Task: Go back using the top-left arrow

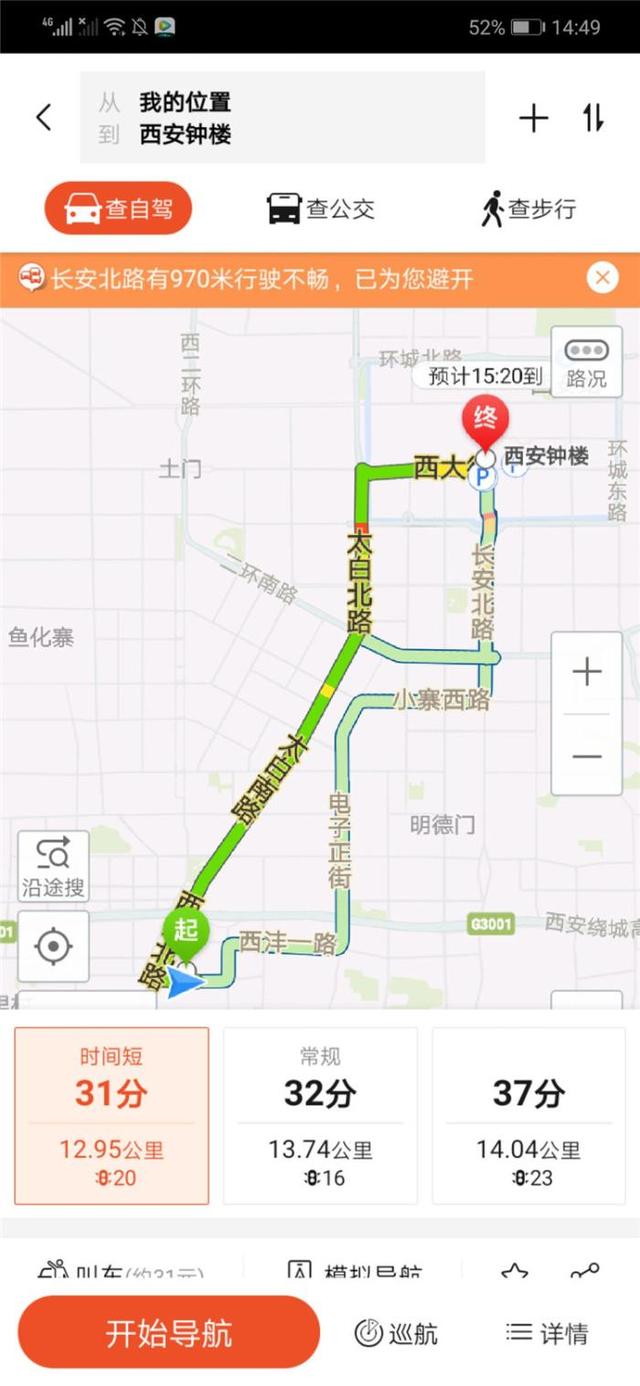Action: [x=44, y=118]
